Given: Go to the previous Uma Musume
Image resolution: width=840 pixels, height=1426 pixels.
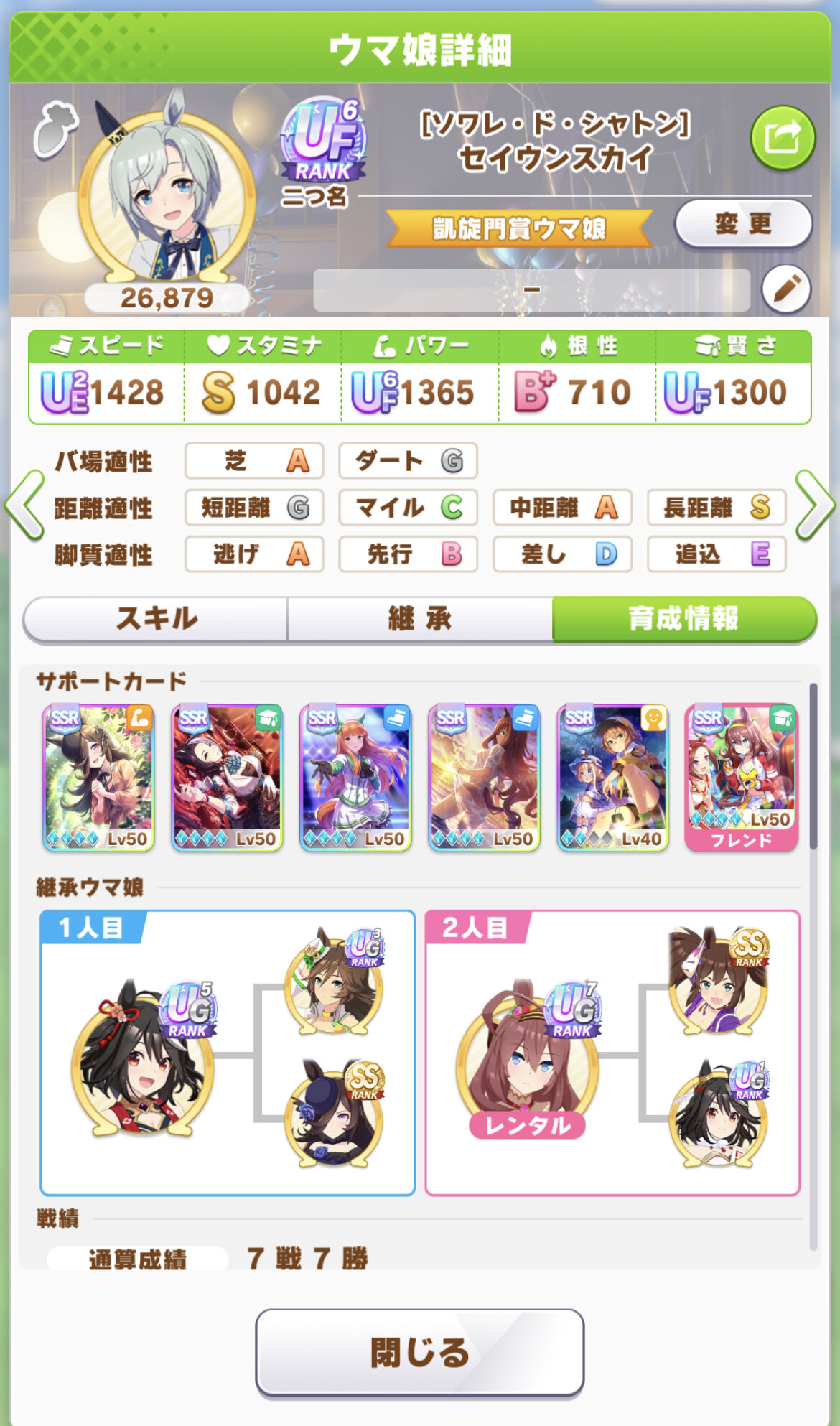Looking at the screenshot, I should tap(24, 506).
